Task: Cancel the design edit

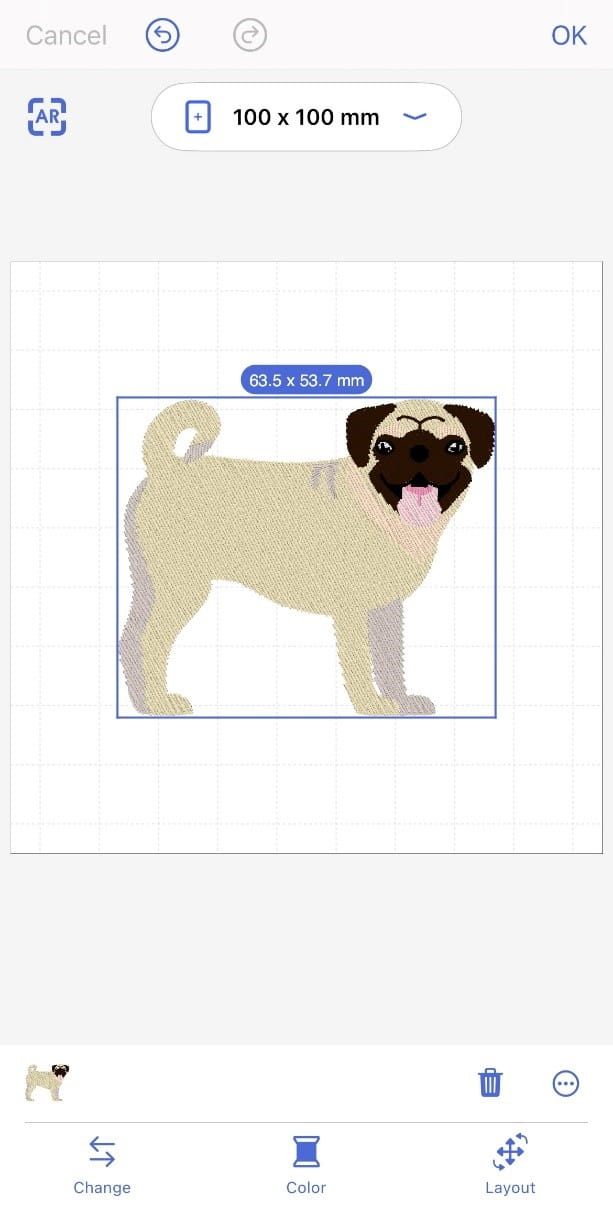Action: click(x=66, y=36)
